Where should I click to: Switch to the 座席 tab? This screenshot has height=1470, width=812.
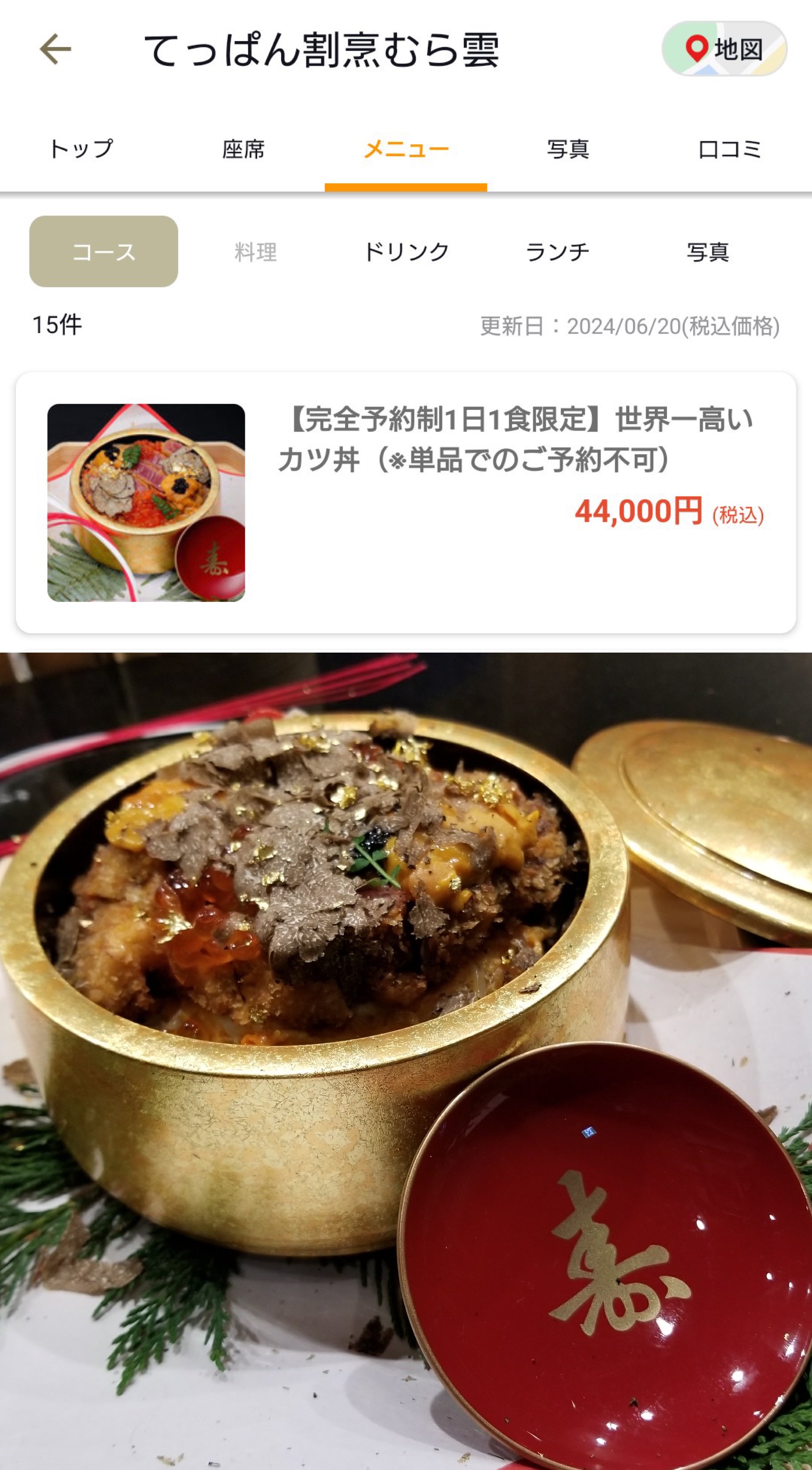(244, 149)
